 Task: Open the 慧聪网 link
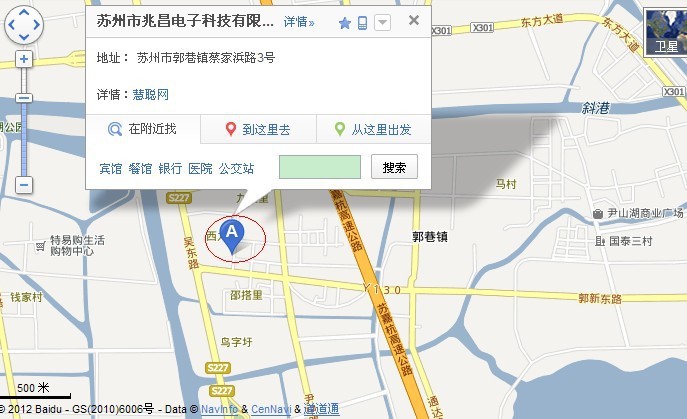pos(151,94)
